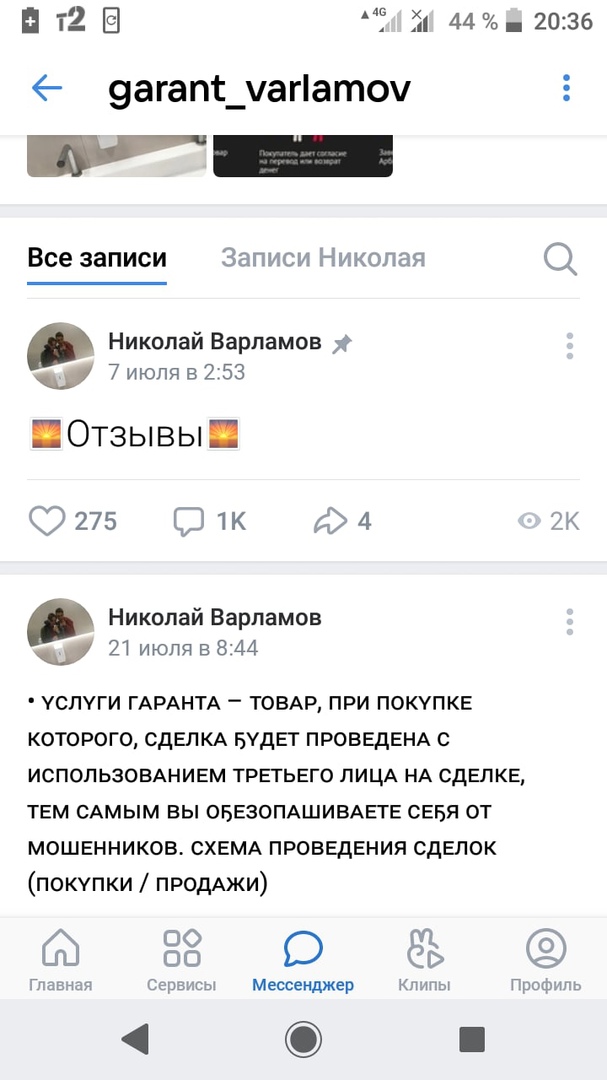The width and height of the screenshot is (607, 1080).
Task: Open Николай Варламов's avatar on the pinned post
Action: 60,357
